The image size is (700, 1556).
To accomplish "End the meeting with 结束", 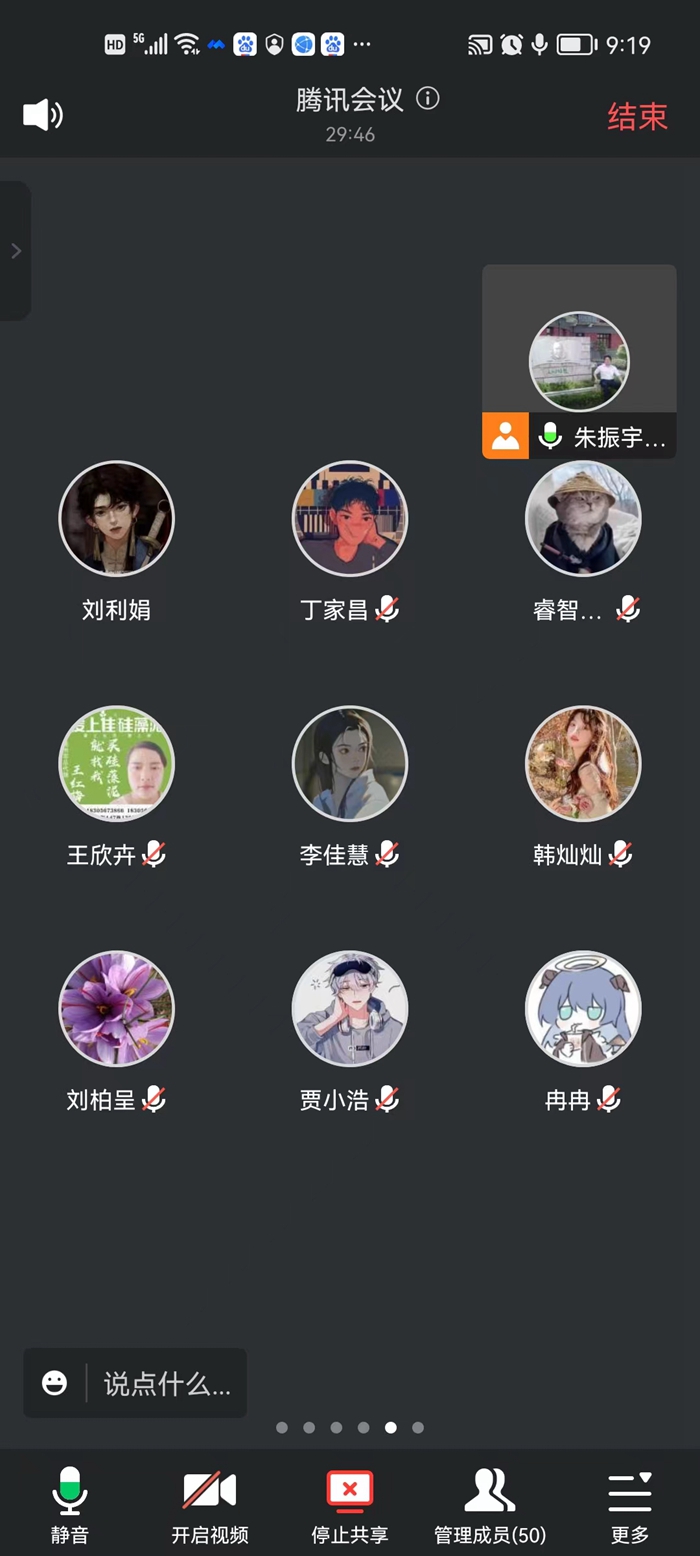I will [637, 116].
